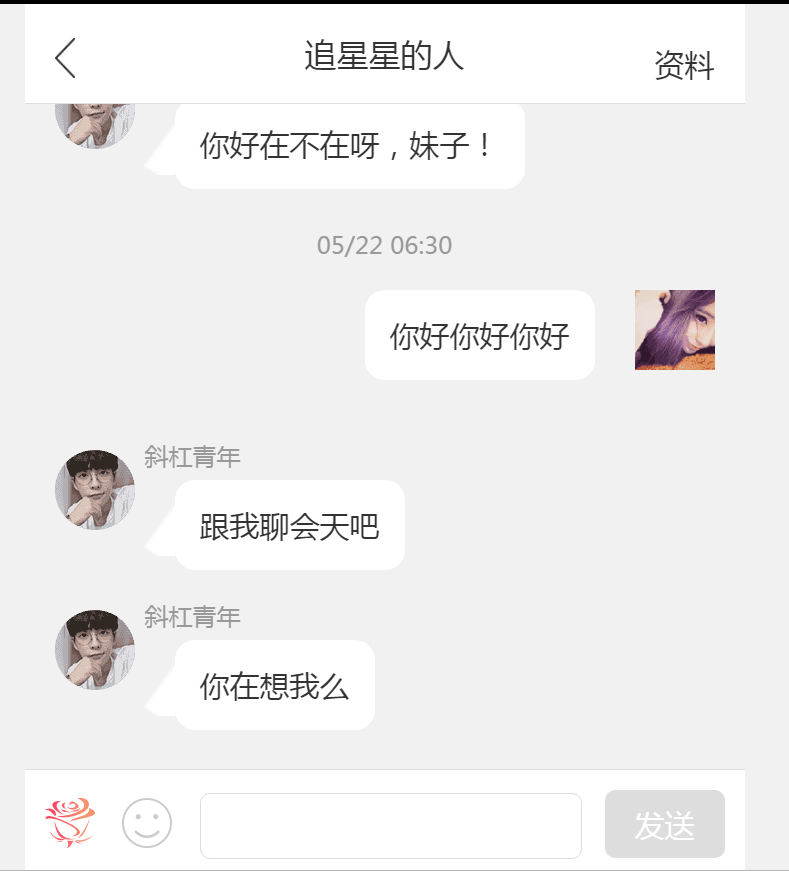Open the emoji smiley picker

(147, 823)
